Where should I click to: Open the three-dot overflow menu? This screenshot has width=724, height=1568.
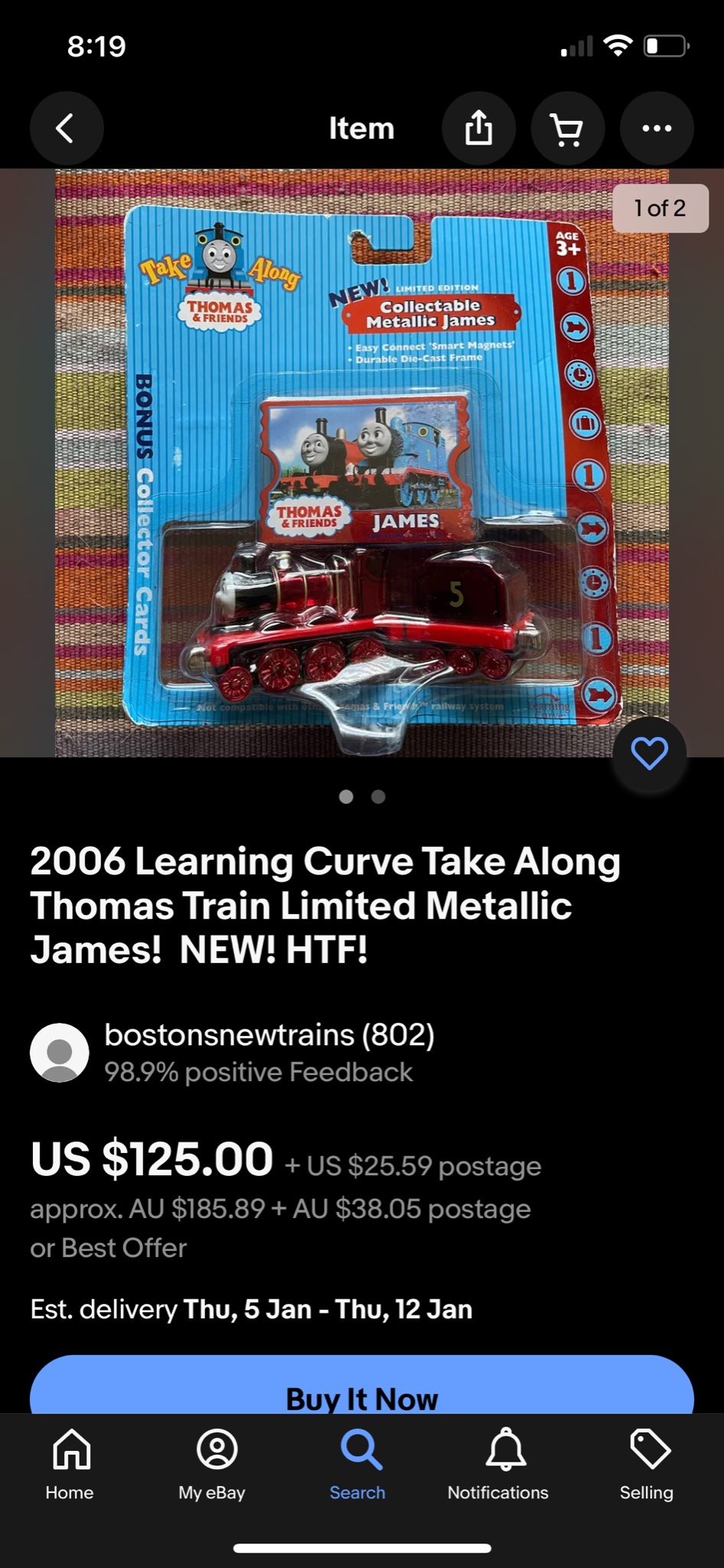coord(657,129)
